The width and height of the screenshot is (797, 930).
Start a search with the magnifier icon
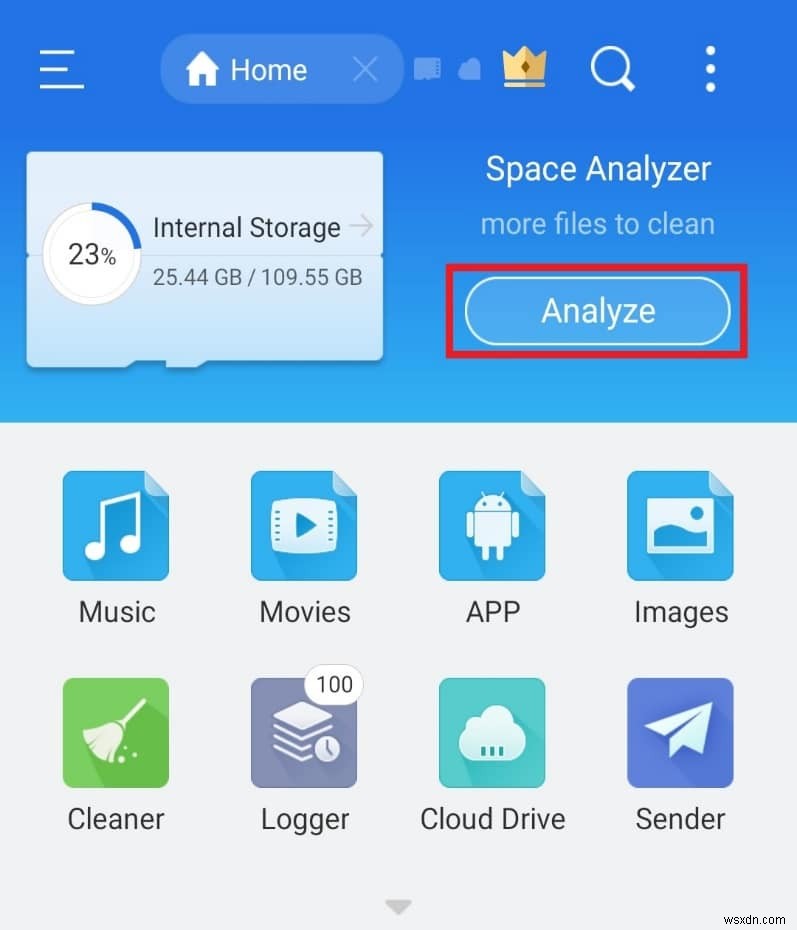coord(612,68)
